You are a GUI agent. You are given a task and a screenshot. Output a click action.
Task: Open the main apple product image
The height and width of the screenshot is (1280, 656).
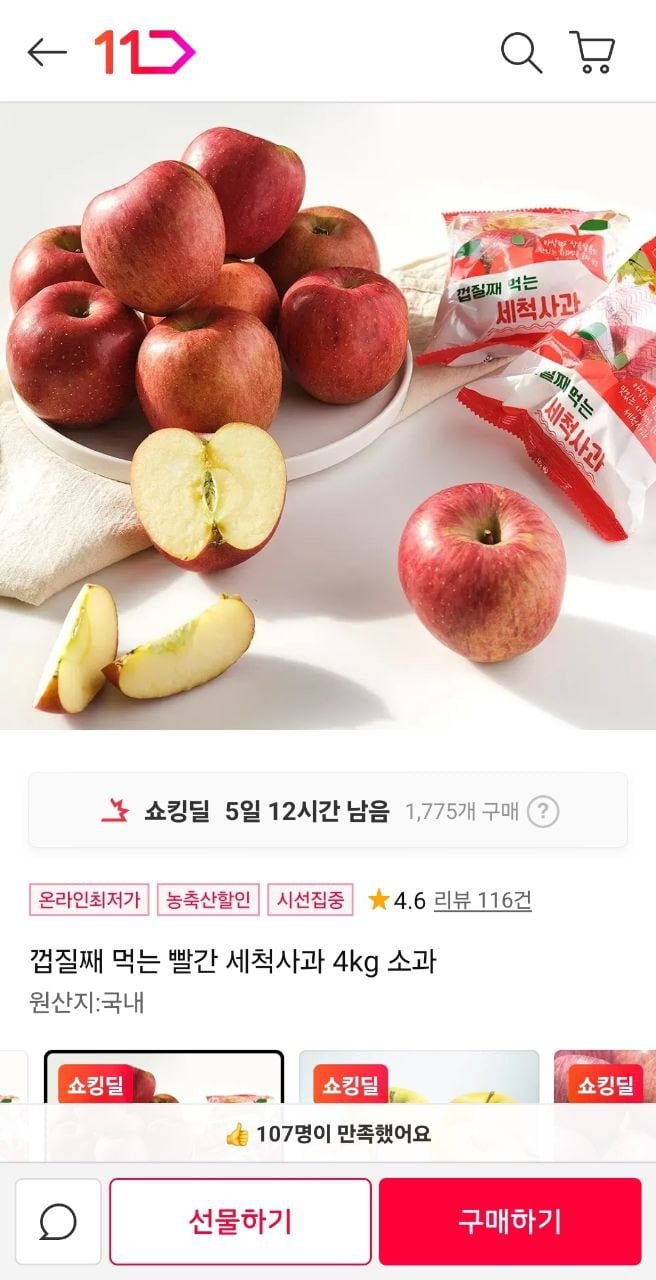tap(328, 415)
